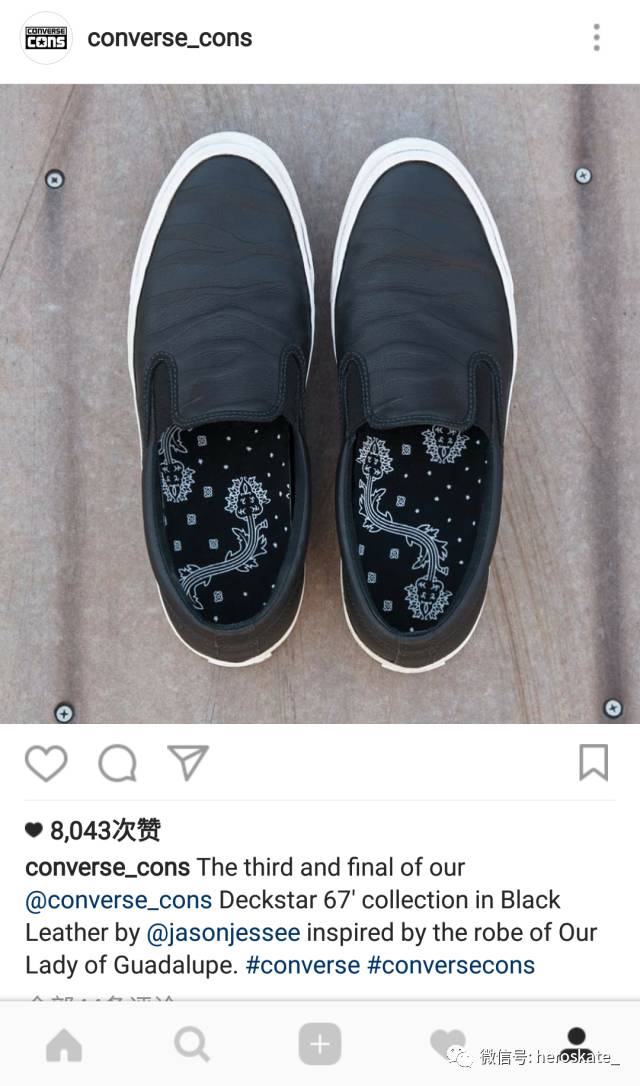This screenshot has height=1086, width=640.
Task: Like the Deckstar shoes post
Action: (x=46, y=763)
